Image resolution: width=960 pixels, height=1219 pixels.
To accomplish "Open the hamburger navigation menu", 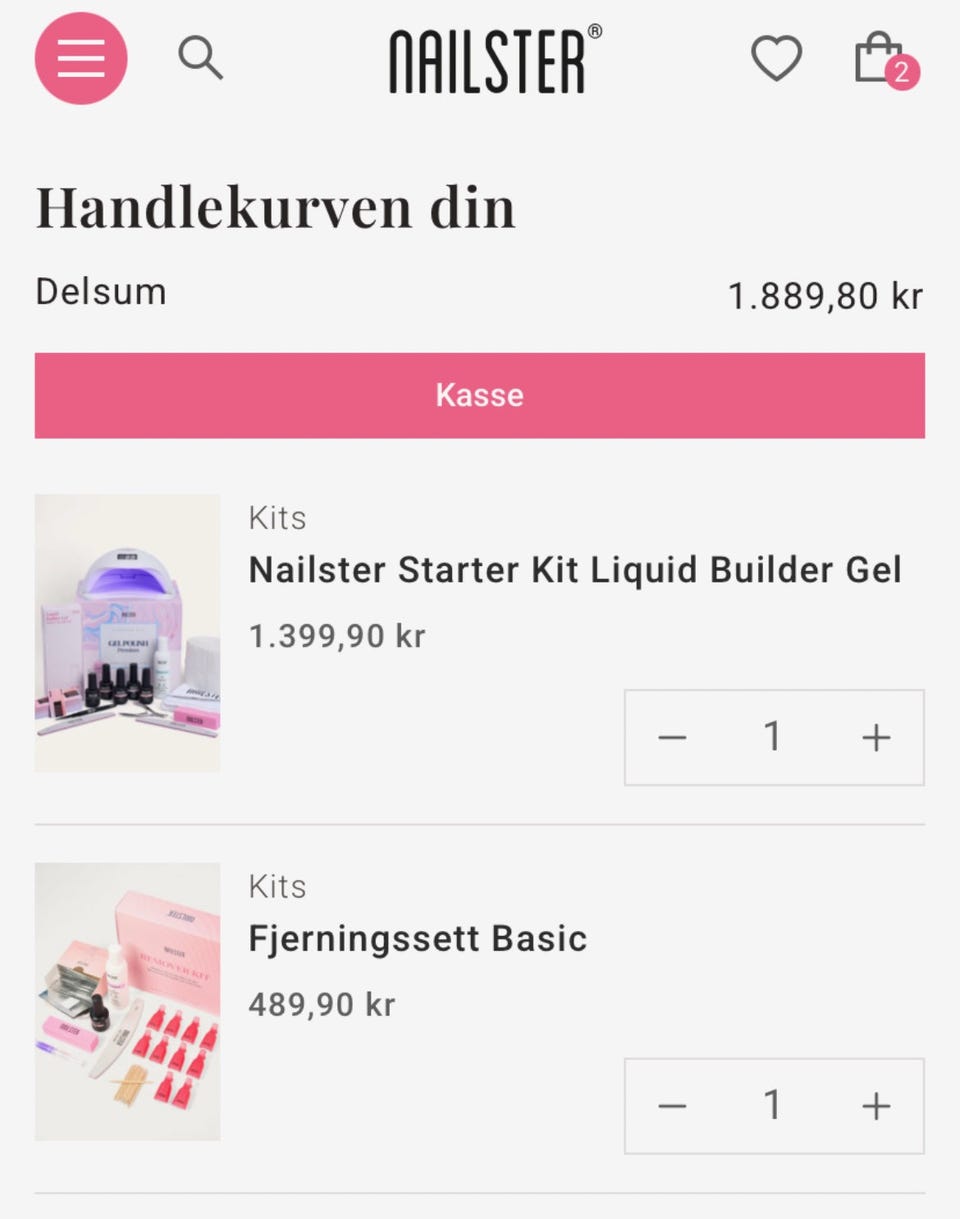I will tap(80, 57).
